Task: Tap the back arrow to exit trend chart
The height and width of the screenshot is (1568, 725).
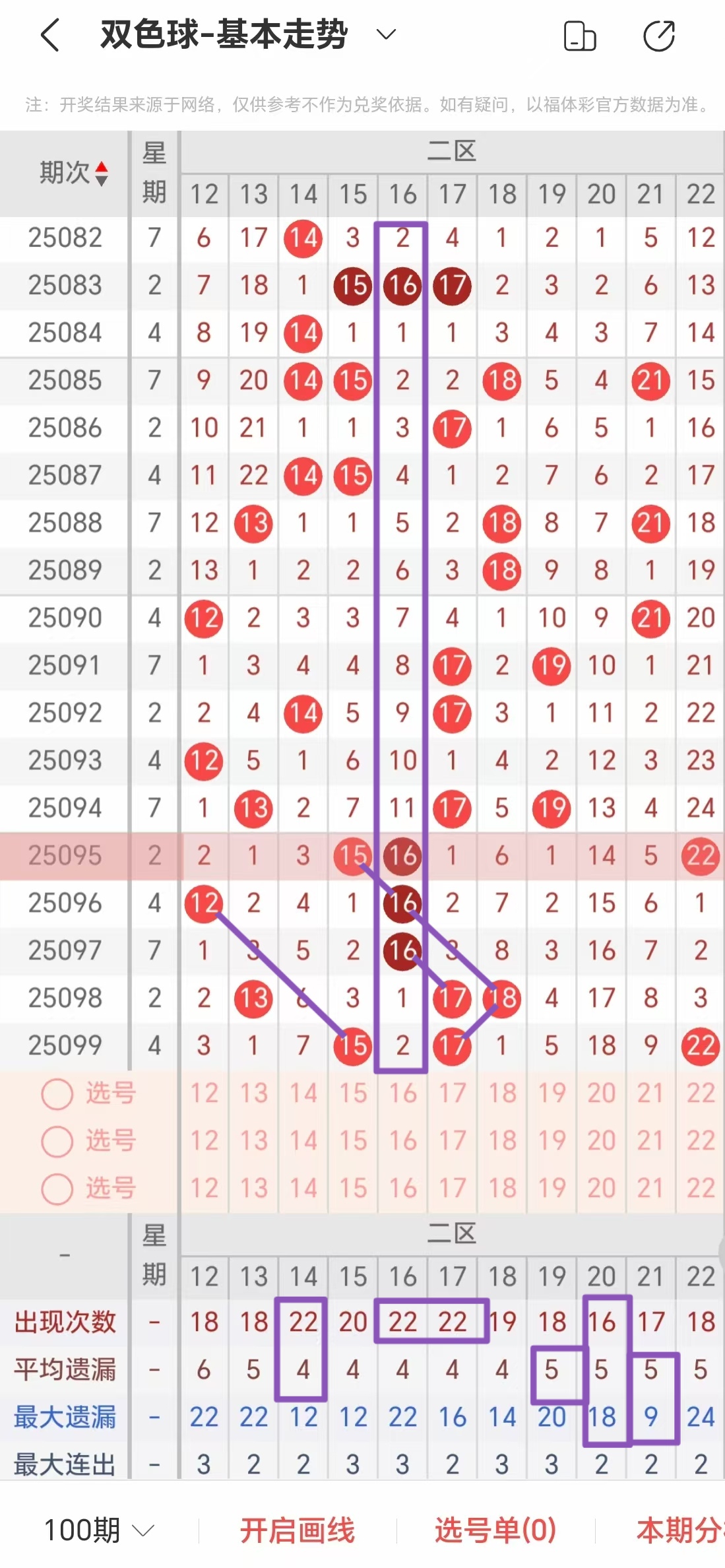Action: pos(48,35)
